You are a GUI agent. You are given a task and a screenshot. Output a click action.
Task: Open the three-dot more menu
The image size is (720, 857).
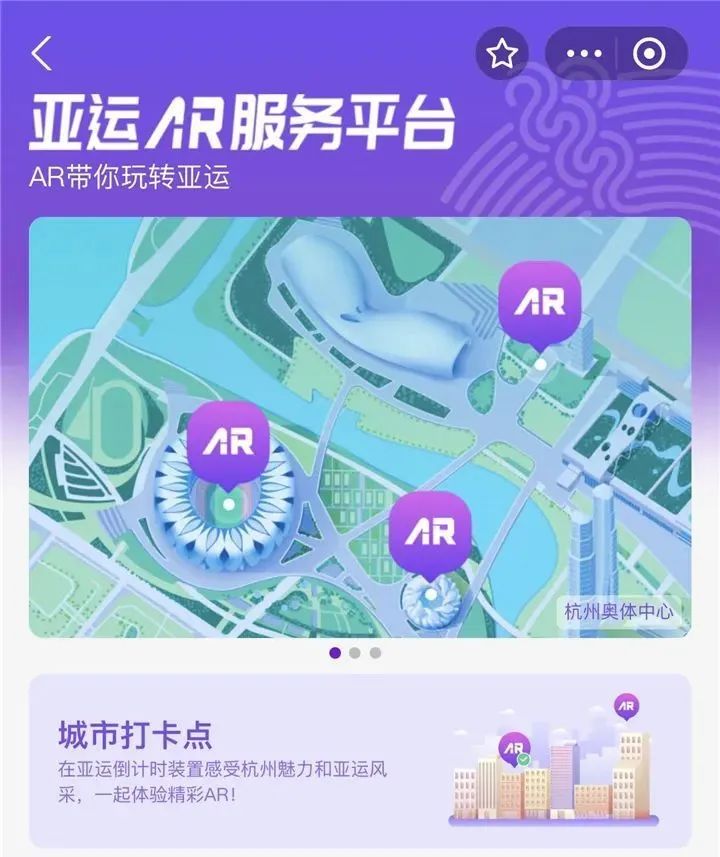581,53
